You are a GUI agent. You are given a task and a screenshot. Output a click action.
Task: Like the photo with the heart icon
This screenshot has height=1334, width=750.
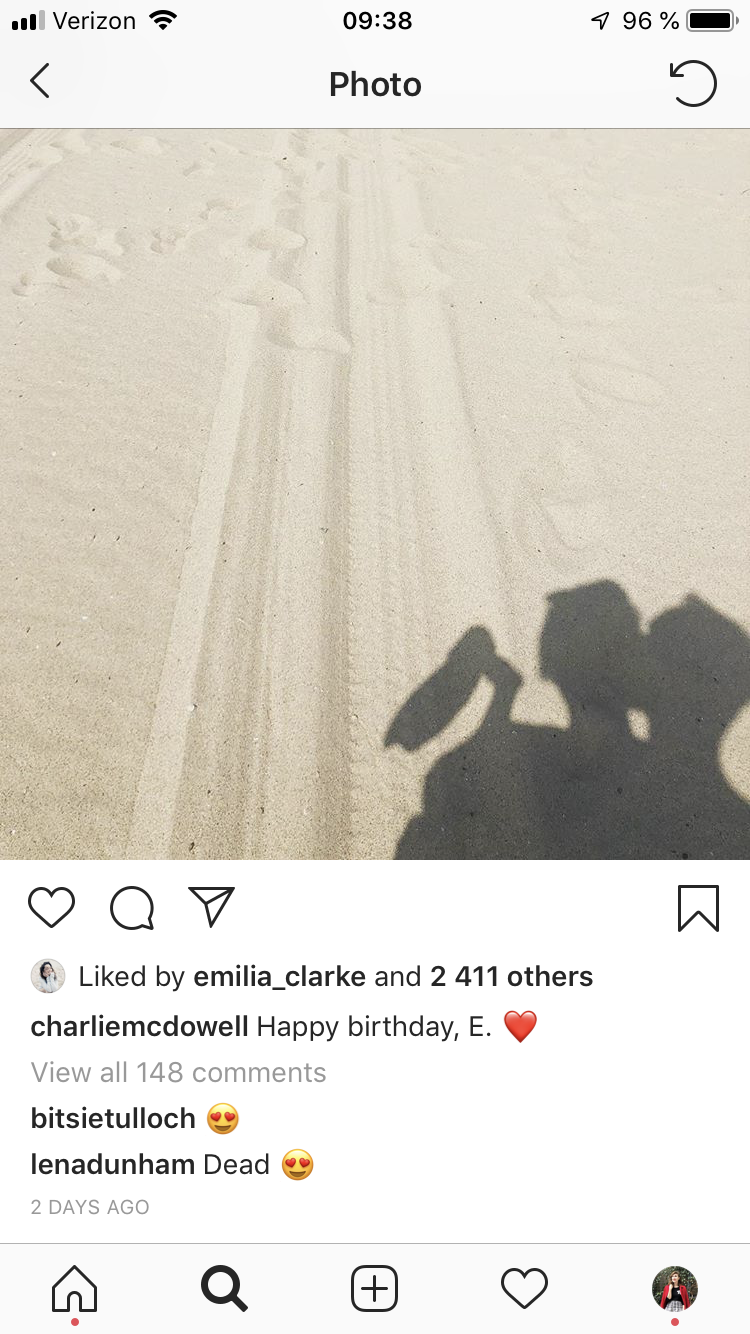[51, 908]
